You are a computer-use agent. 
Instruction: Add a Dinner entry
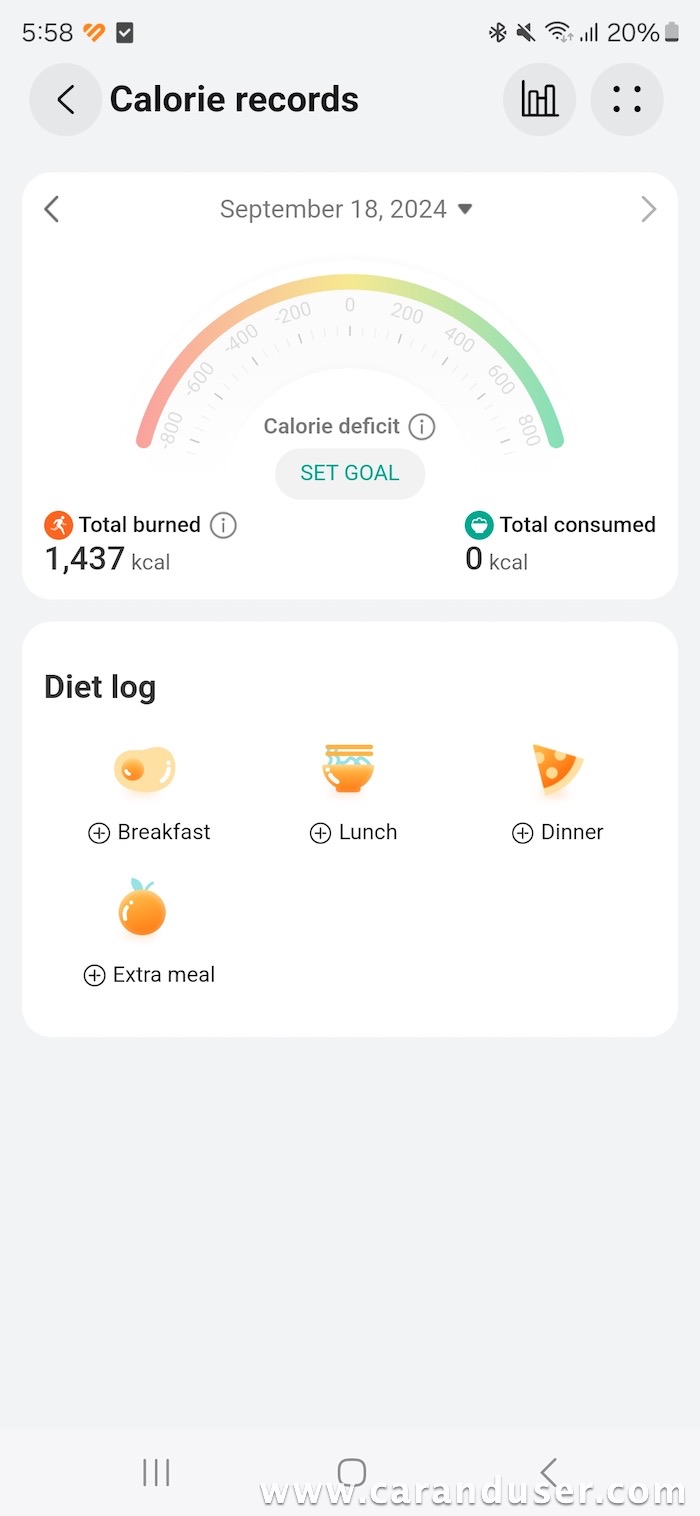(557, 832)
